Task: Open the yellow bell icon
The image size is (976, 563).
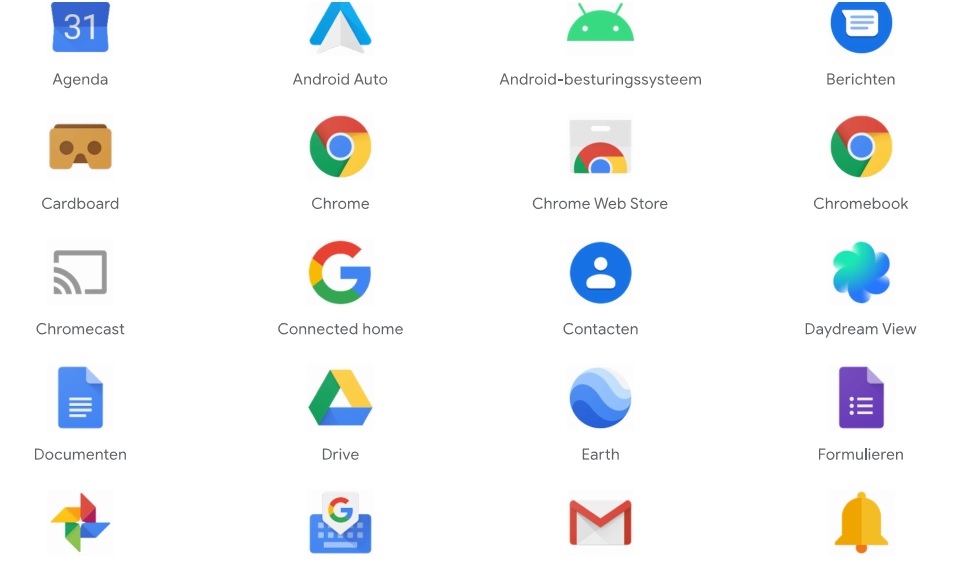Action: (x=861, y=523)
